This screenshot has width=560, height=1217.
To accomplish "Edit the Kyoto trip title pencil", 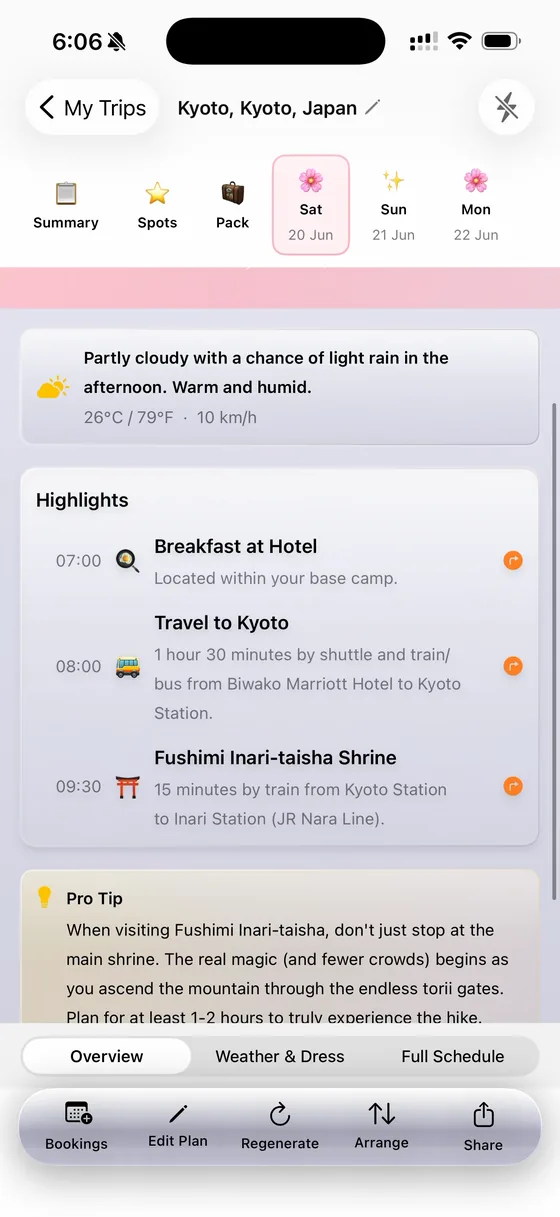I will pyautogui.click(x=373, y=107).
